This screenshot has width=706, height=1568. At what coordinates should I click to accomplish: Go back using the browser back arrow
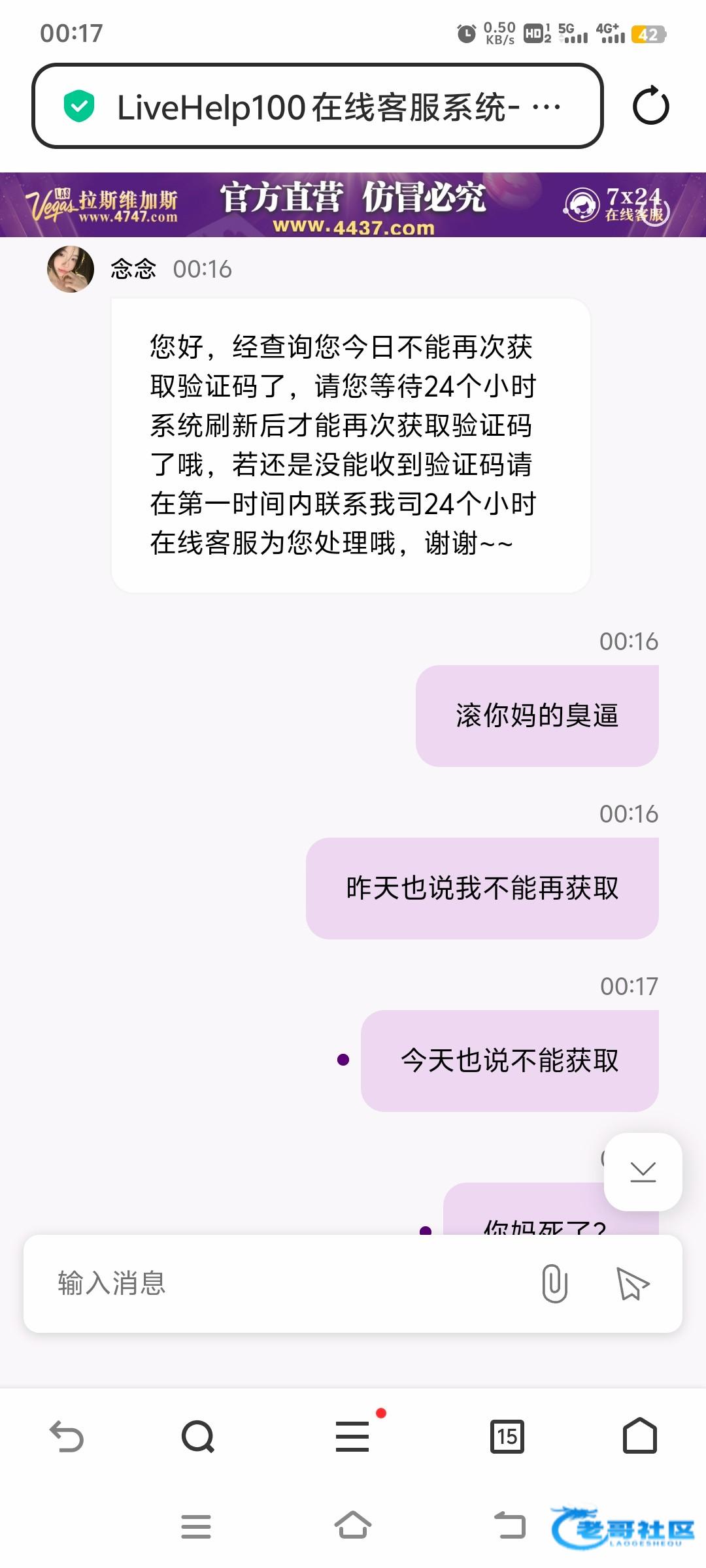click(67, 1437)
